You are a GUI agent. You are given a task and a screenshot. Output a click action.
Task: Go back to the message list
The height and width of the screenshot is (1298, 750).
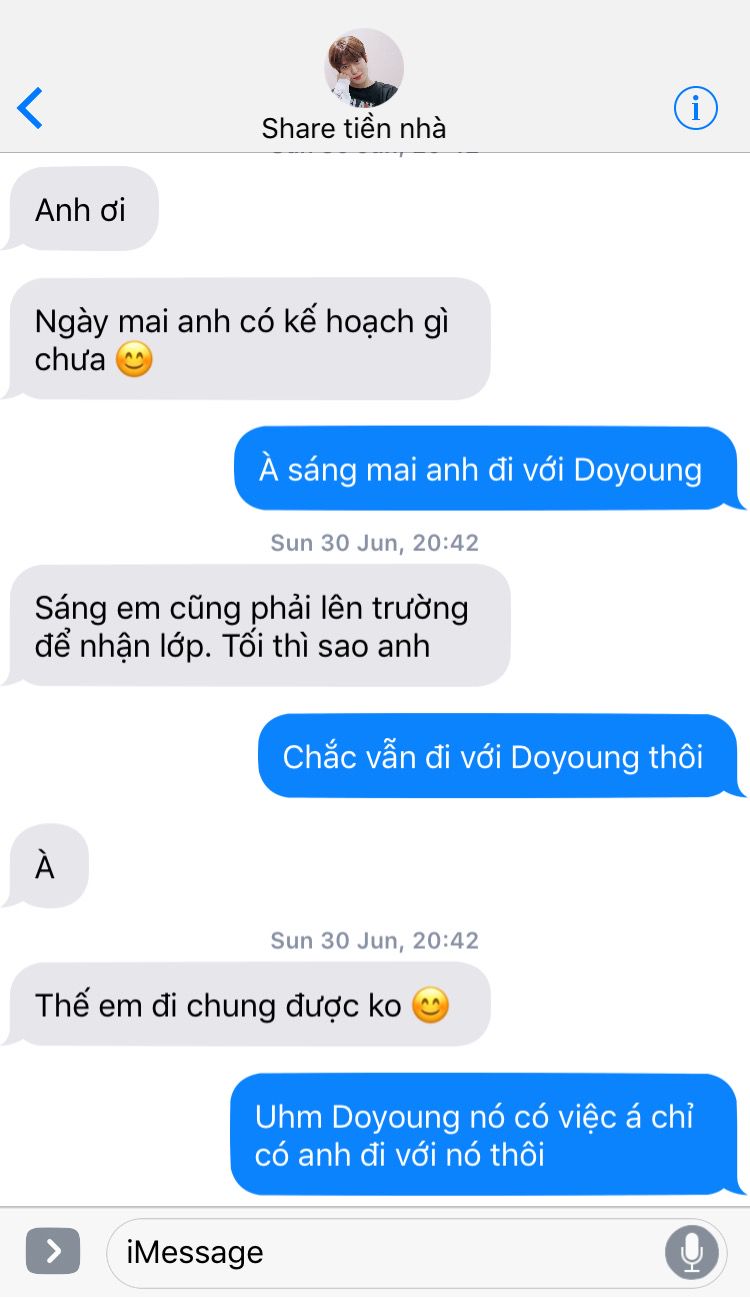click(x=30, y=108)
